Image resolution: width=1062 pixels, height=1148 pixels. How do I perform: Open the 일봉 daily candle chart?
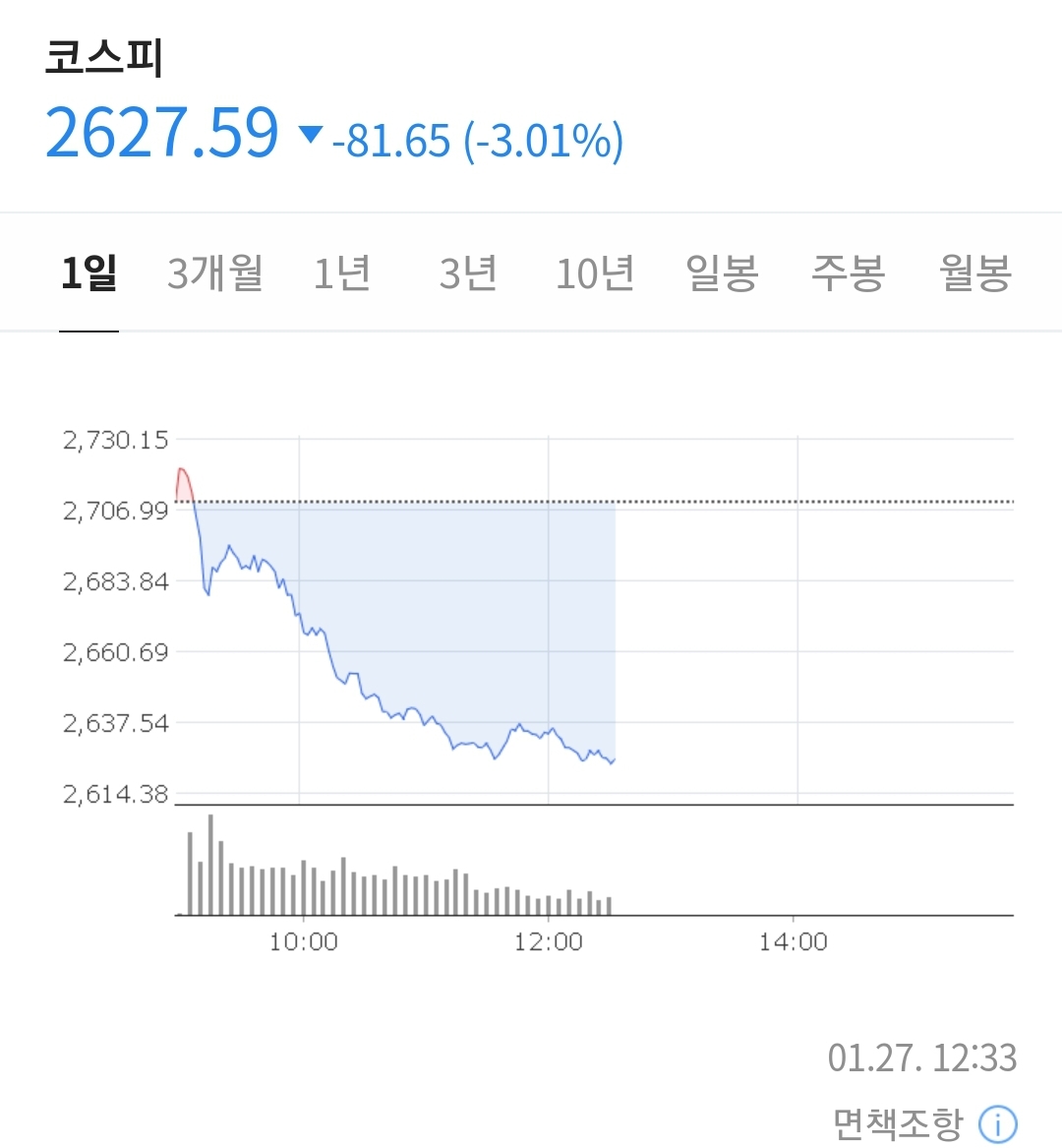point(722,272)
